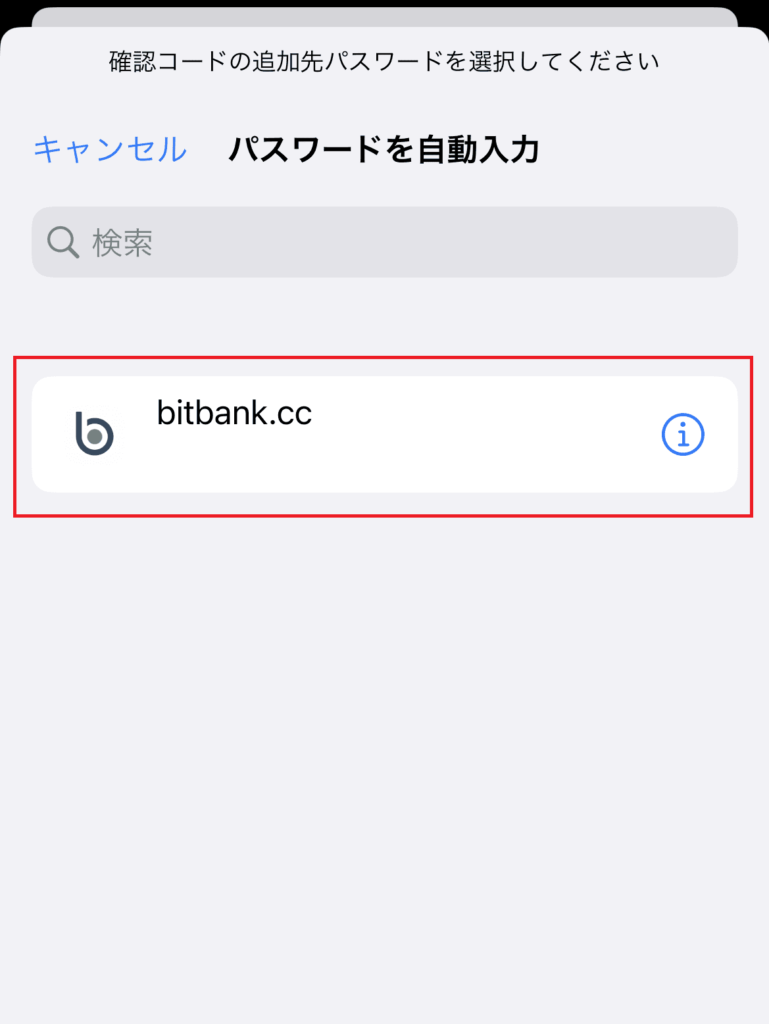Tap the 検索 search input field
The image size is (769, 1024).
click(384, 241)
